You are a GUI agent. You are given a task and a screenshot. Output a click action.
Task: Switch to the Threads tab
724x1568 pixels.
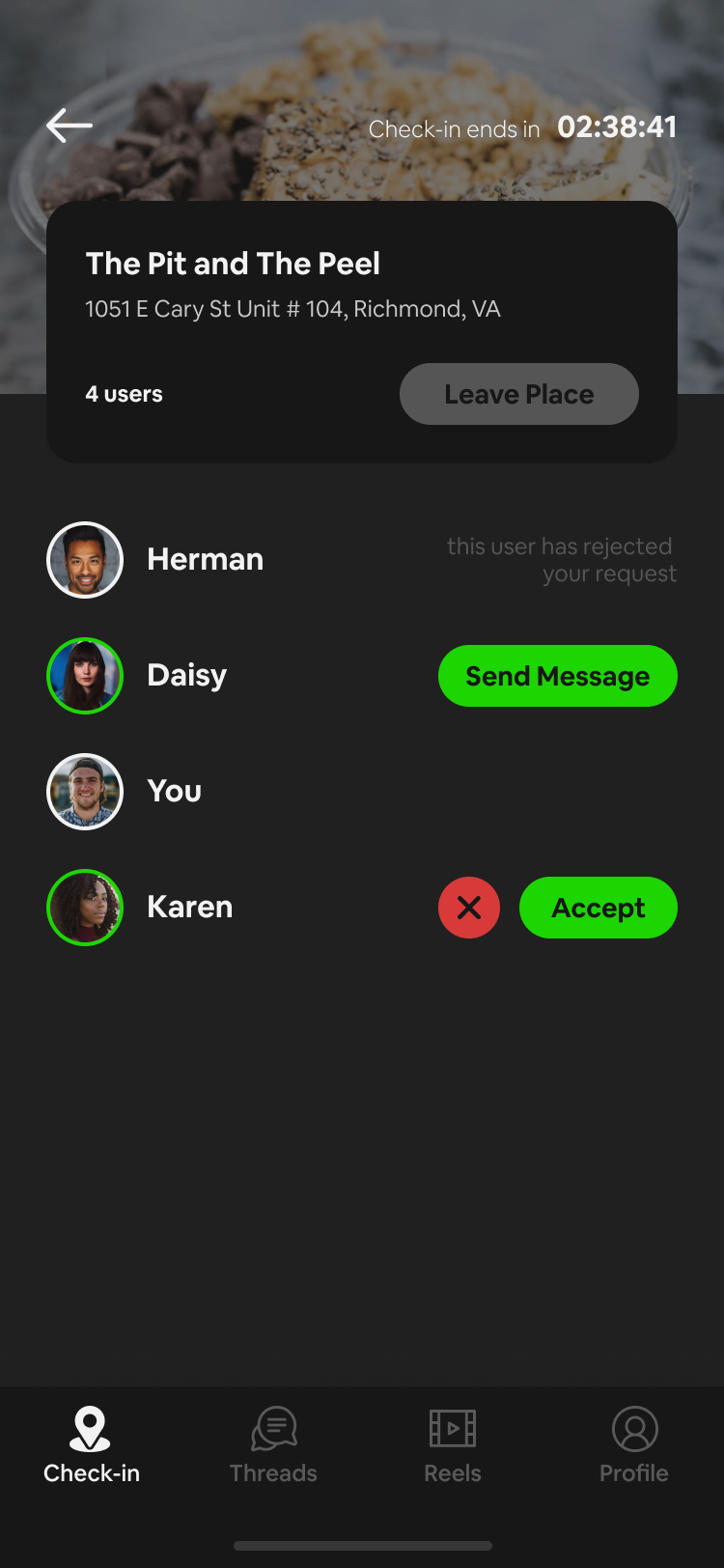tap(273, 1445)
